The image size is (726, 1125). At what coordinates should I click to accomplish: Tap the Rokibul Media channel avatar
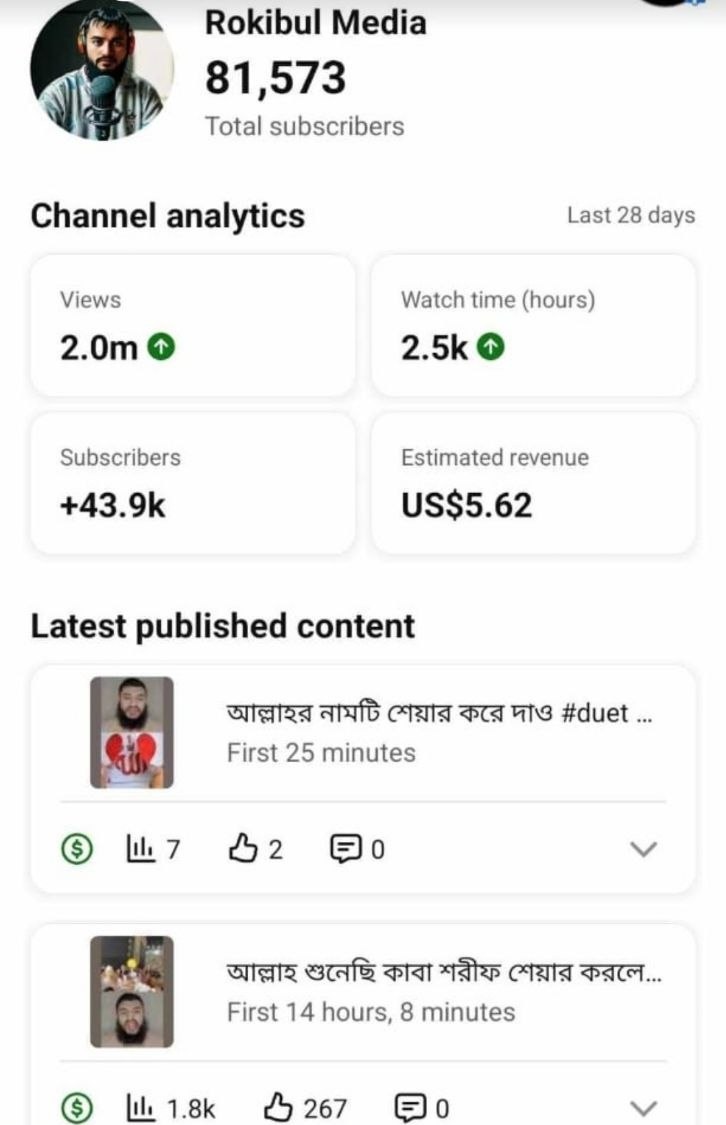click(100, 70)
